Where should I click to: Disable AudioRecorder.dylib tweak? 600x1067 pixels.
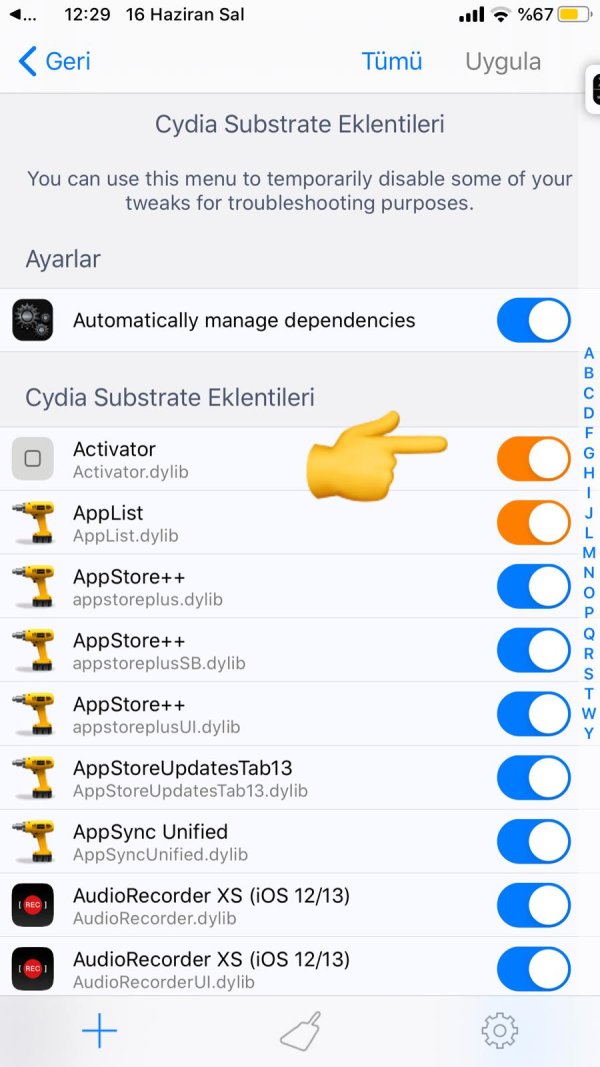pyautogui.click(x=533, y=906)
